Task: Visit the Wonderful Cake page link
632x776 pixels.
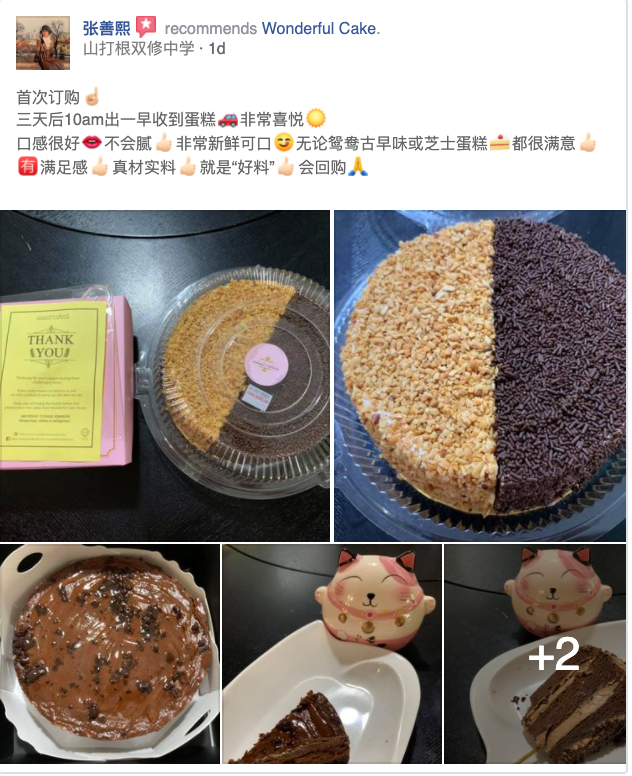Action: click(x=319, y=29)
